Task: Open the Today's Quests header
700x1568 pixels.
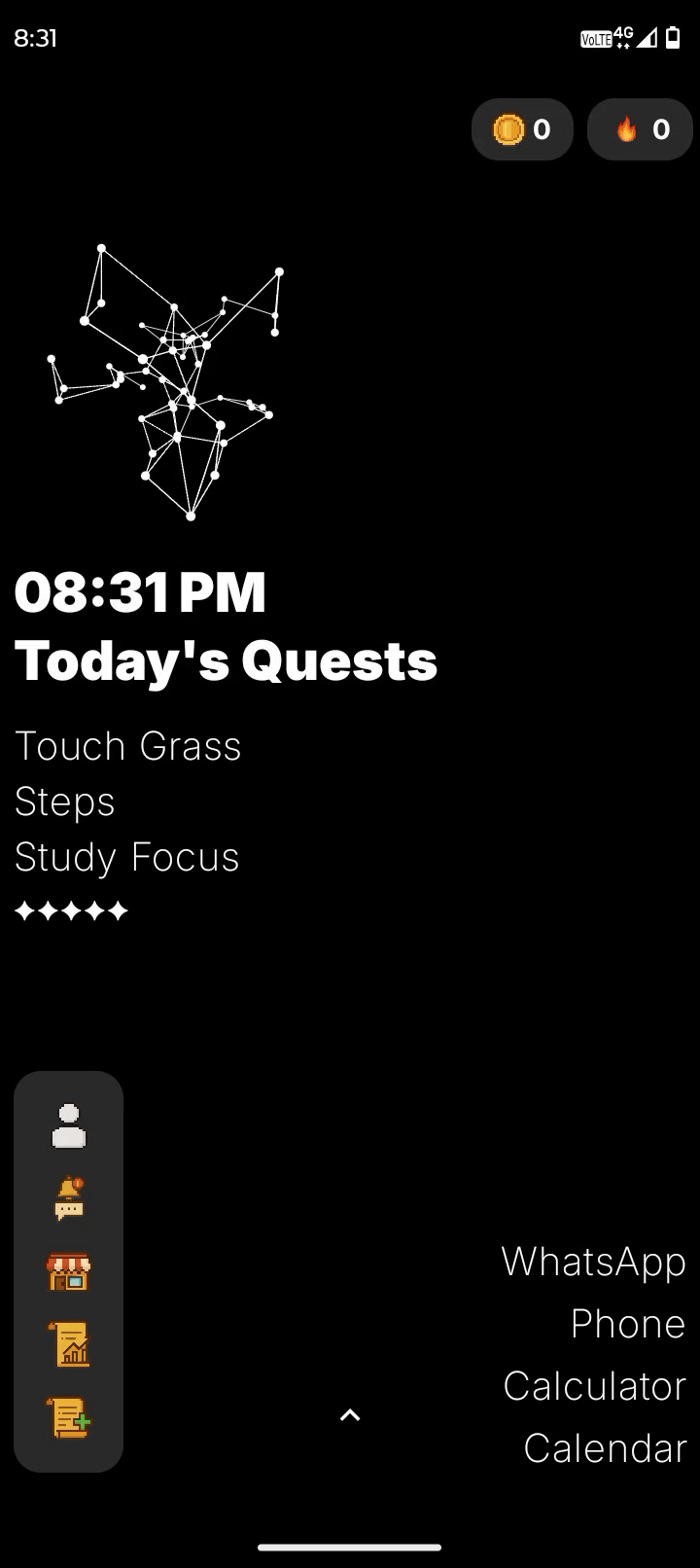Action: tap(226, 660)
